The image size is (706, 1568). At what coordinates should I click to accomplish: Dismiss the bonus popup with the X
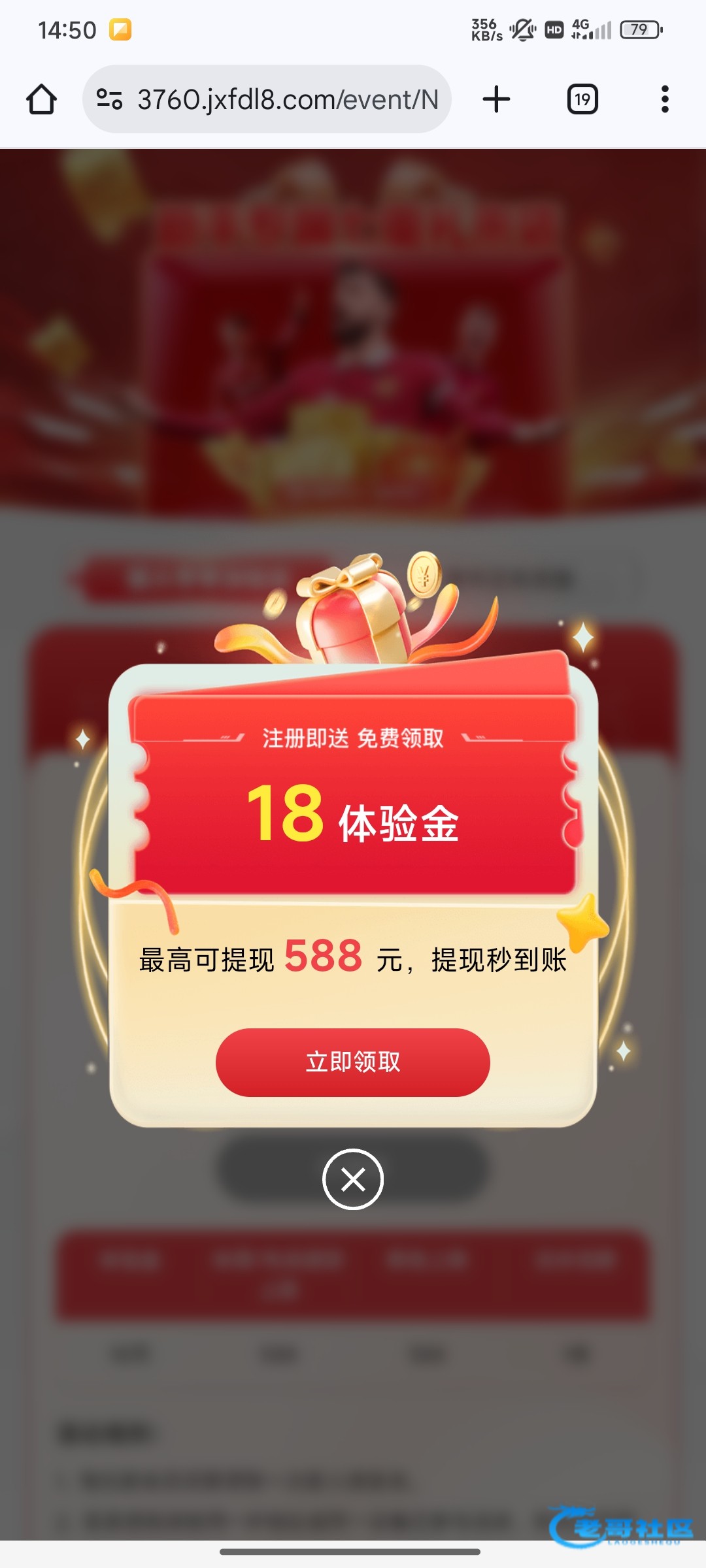click(x=353, y=1179)
